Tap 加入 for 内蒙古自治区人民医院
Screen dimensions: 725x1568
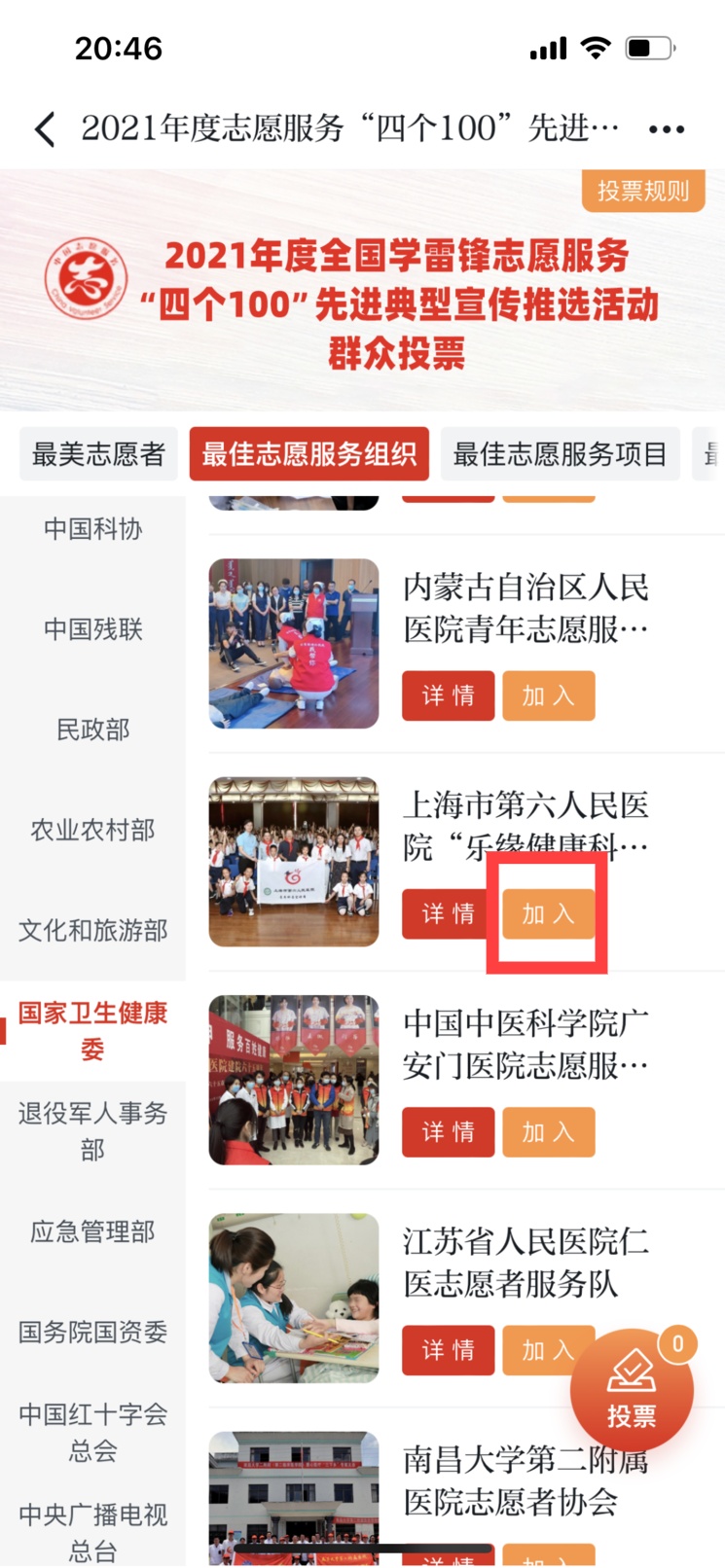(x=548, y=695)
